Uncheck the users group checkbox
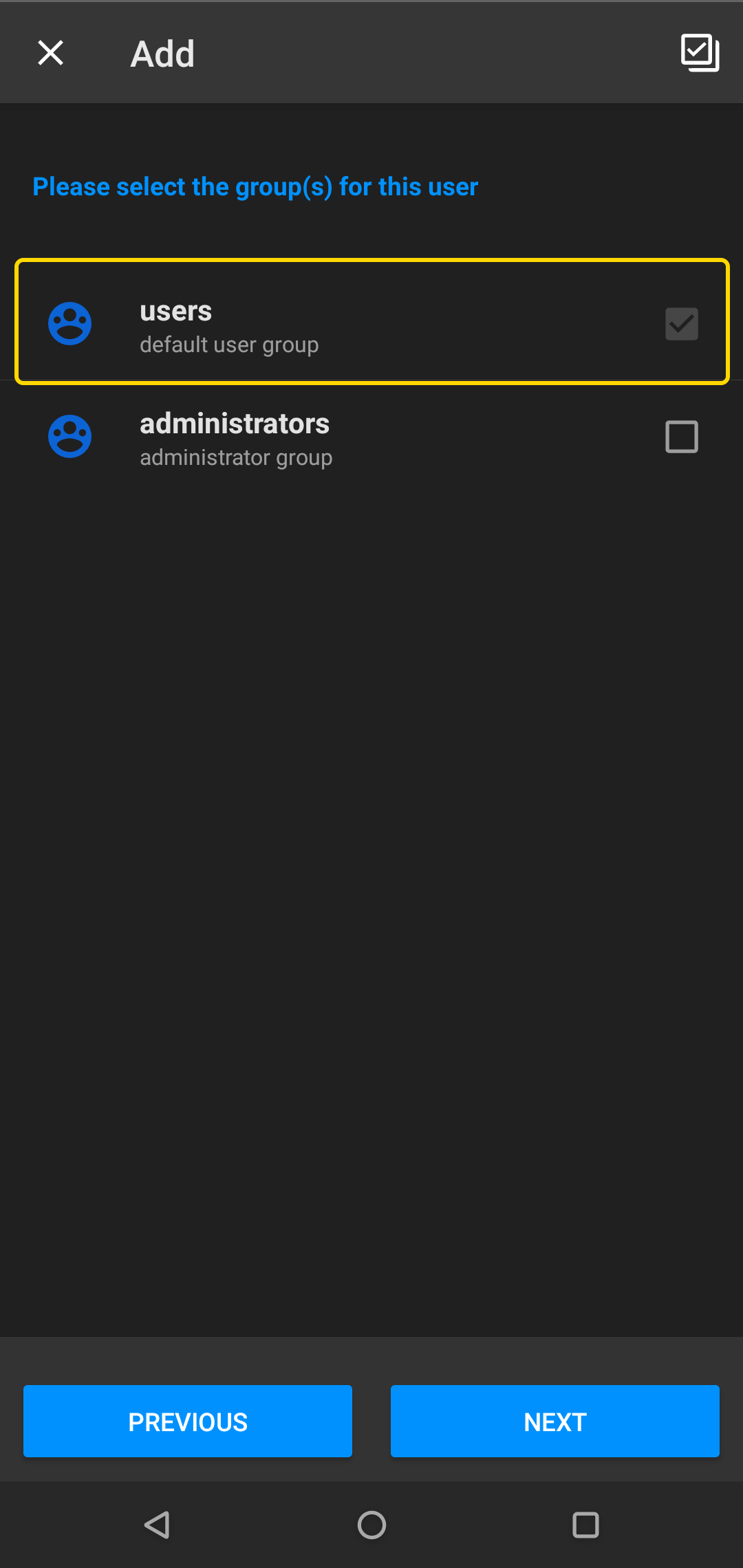The height and width of the screenshot is (1568, 743). 682,324
